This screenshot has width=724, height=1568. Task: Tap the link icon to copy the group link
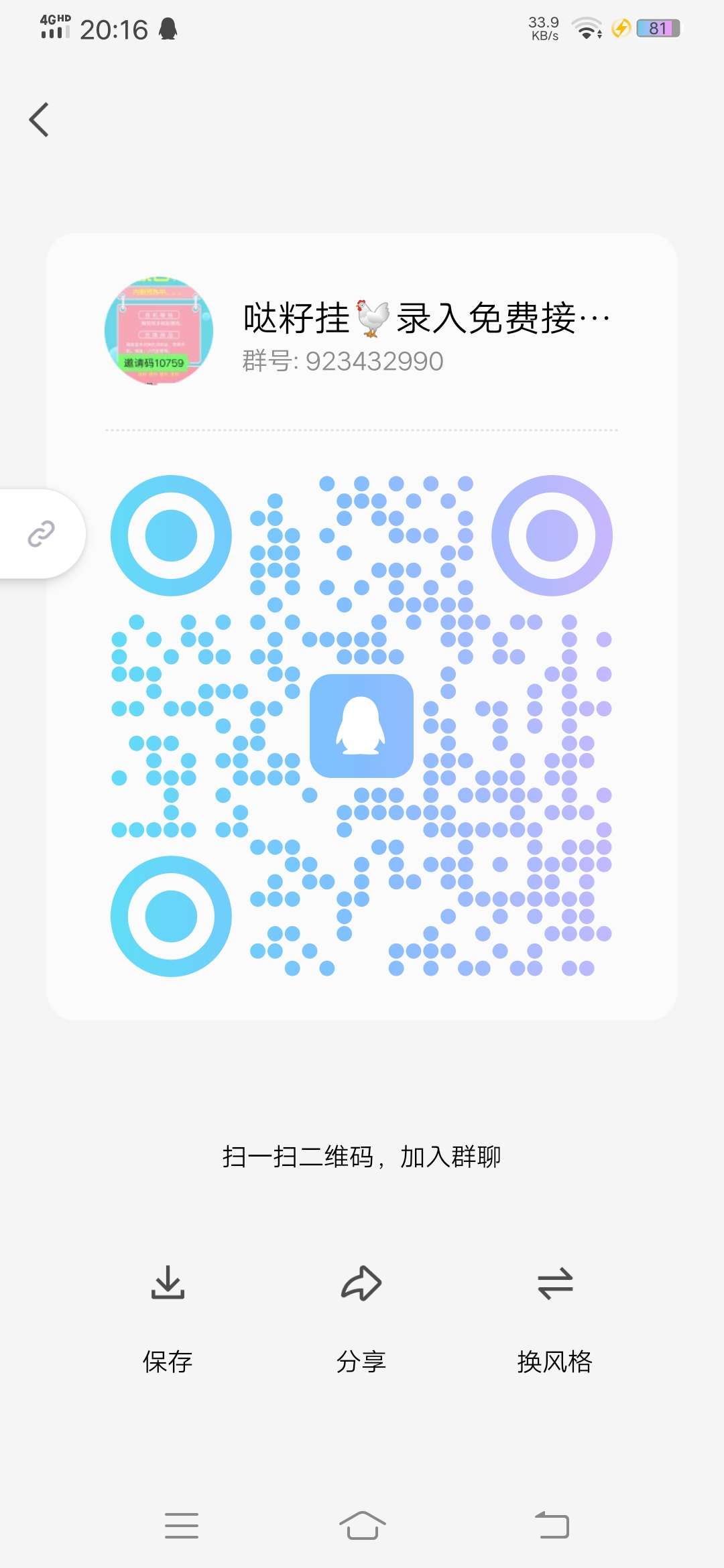(x=41, y=534)
